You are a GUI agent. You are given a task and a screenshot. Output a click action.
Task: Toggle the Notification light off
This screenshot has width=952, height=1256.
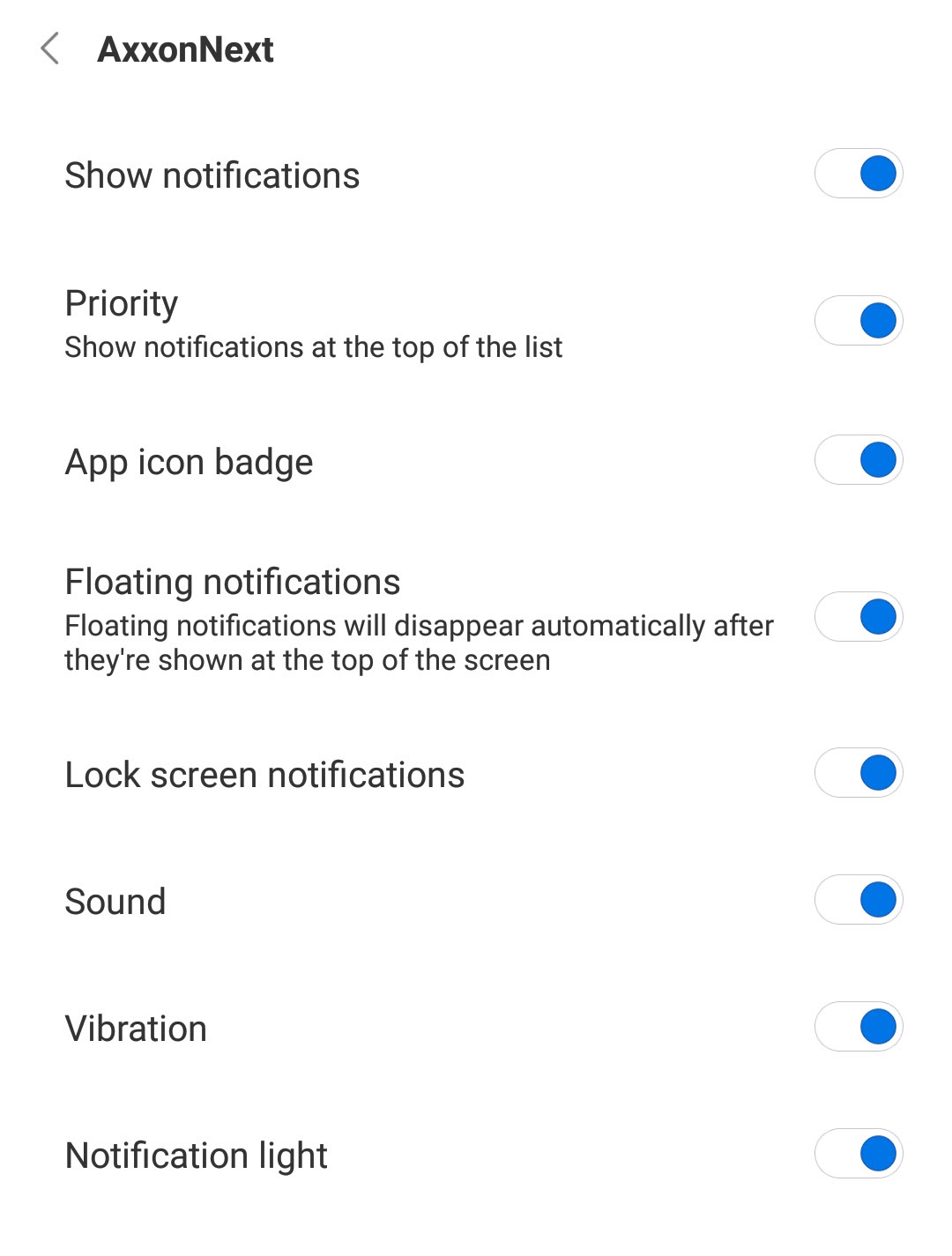click(x=859, y=1154)
